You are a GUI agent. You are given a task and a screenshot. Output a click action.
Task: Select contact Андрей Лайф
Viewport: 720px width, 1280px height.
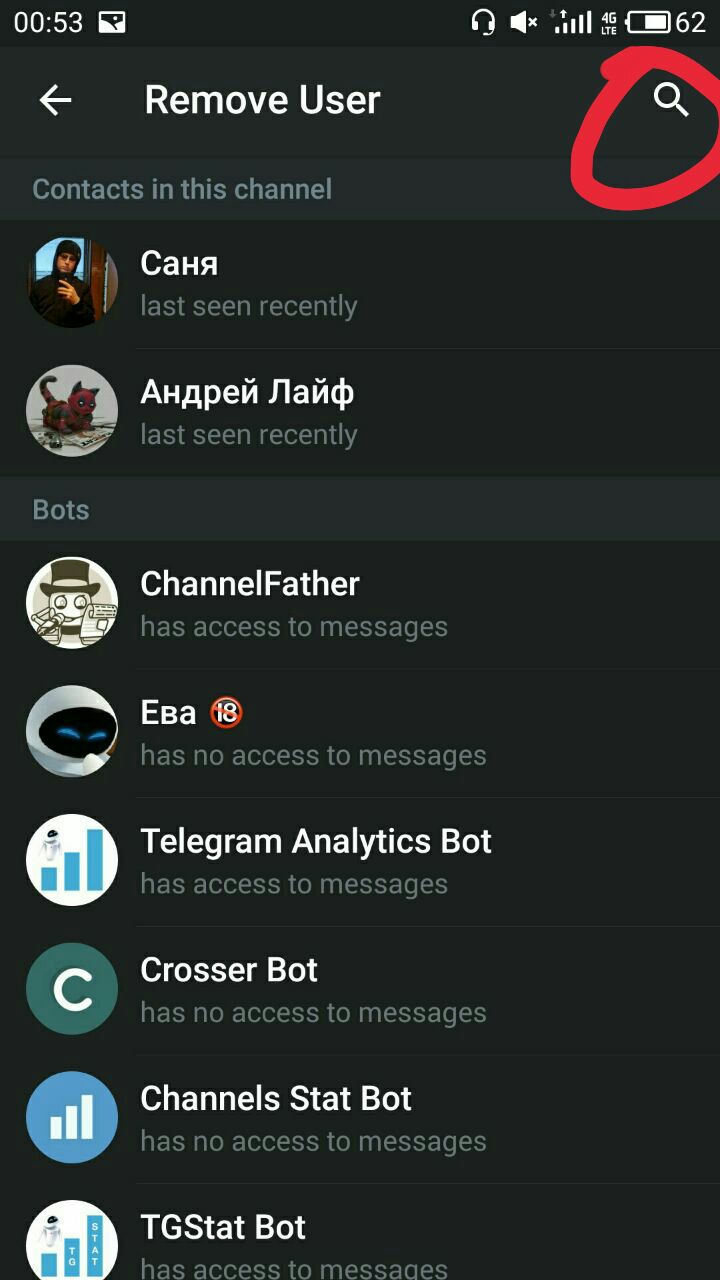(x=360, y=412)
